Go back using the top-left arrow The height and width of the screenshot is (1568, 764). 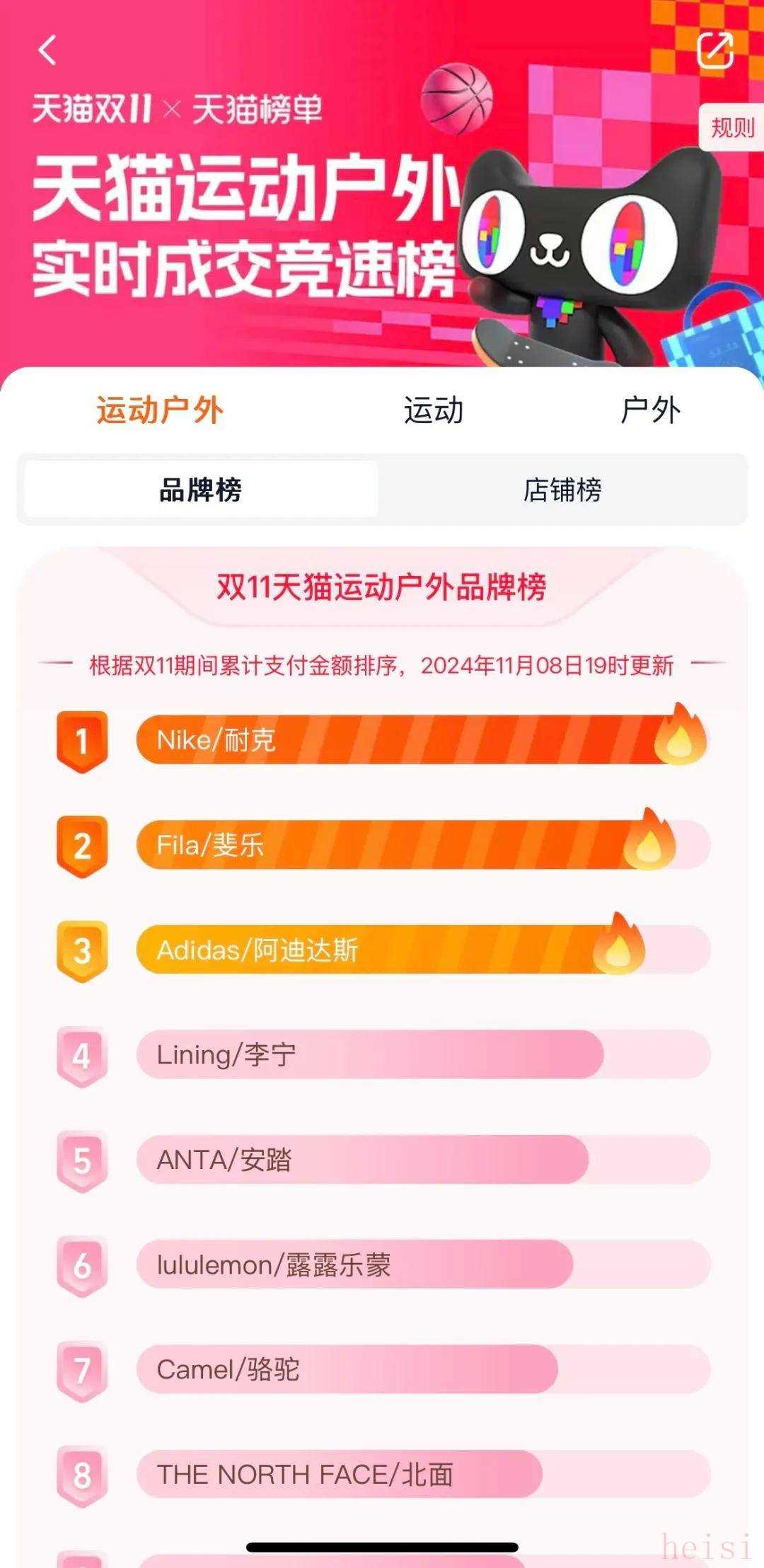coord(47,51)
